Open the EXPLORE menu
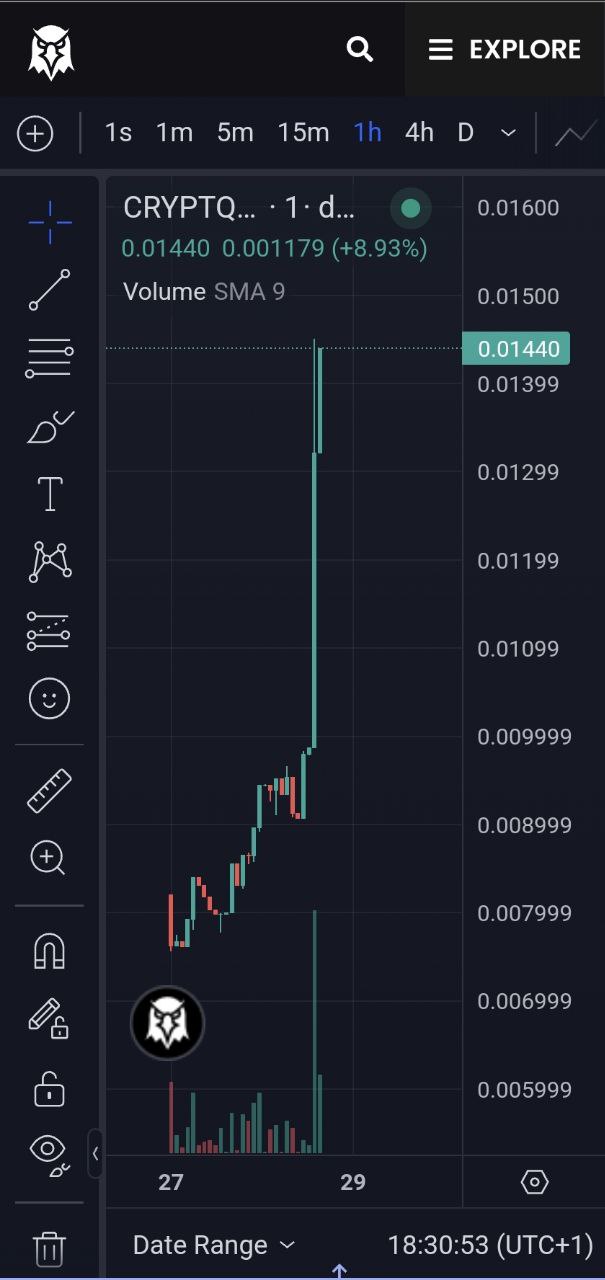The image size is (605, 1280). click(505, 49)
